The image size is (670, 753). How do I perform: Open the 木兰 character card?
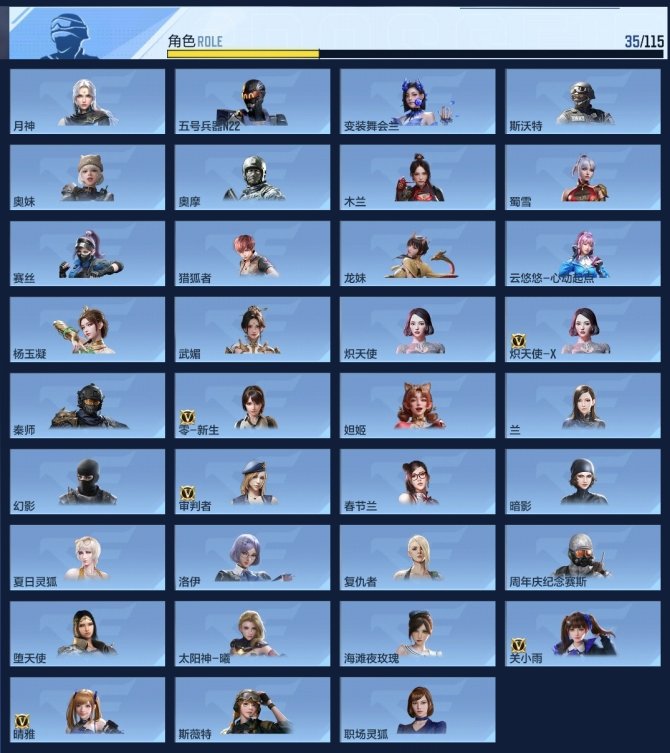[417, 177]
